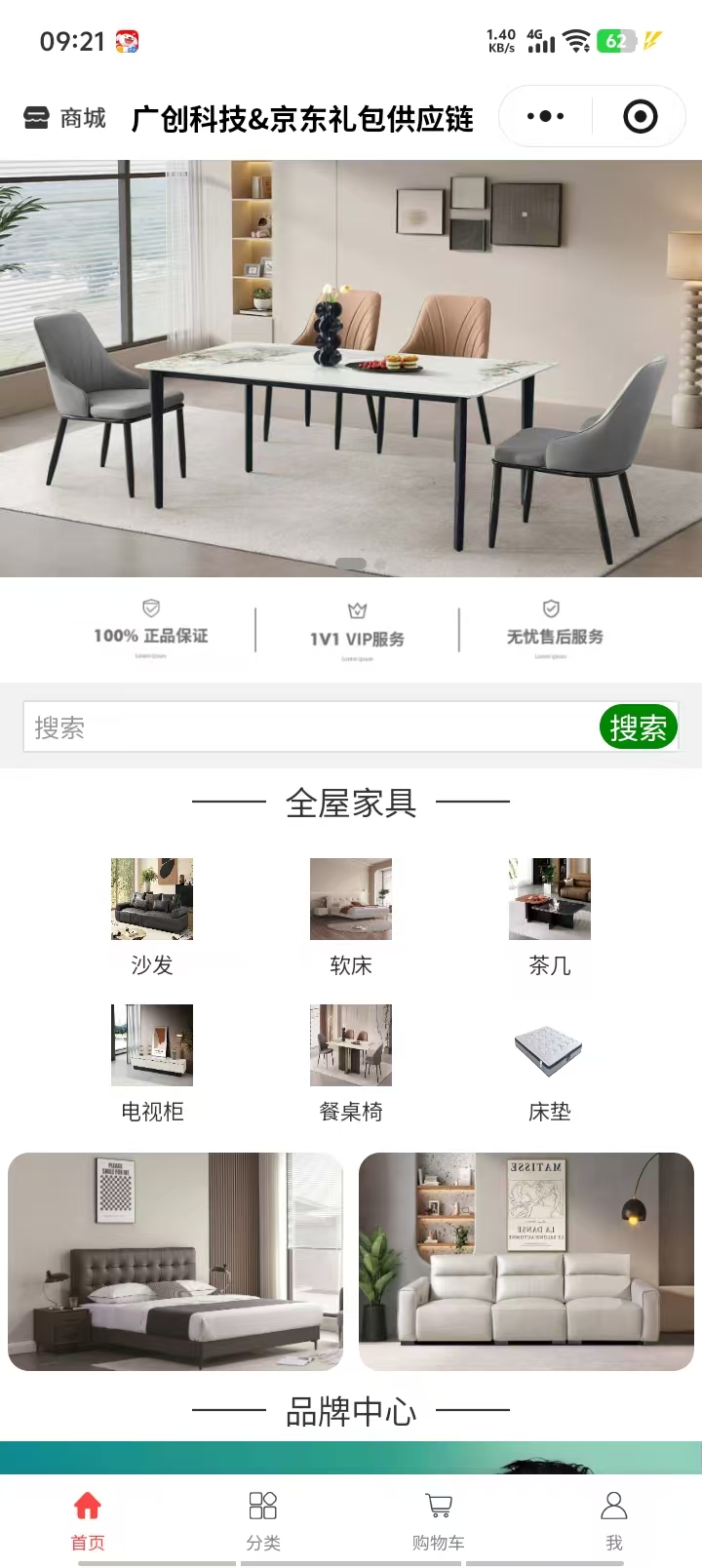Open the 商城 store icon

pos(37,118)
